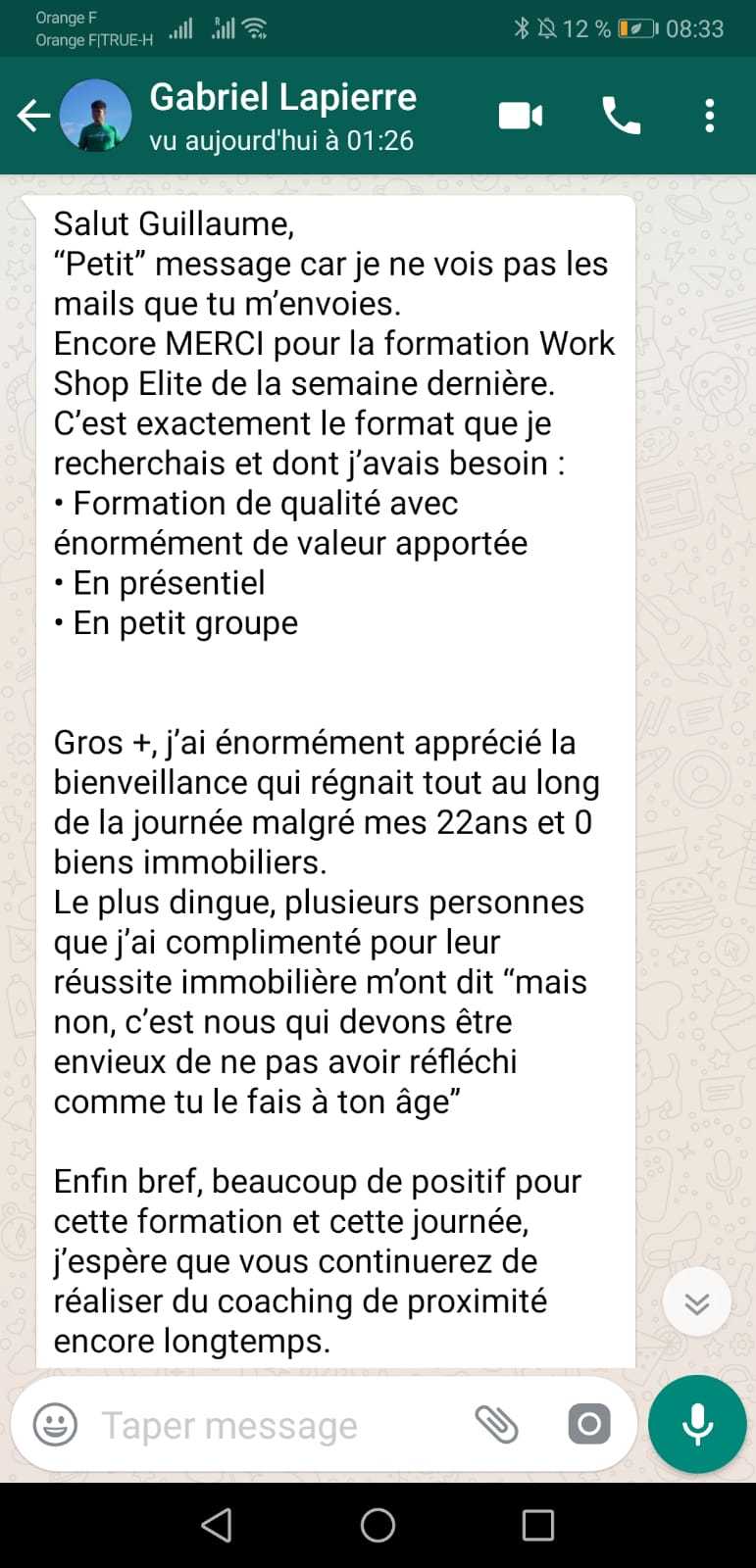Jump to the latest messages
The height and width of the screenshot is (1568, 756).
click(696, 1303)
